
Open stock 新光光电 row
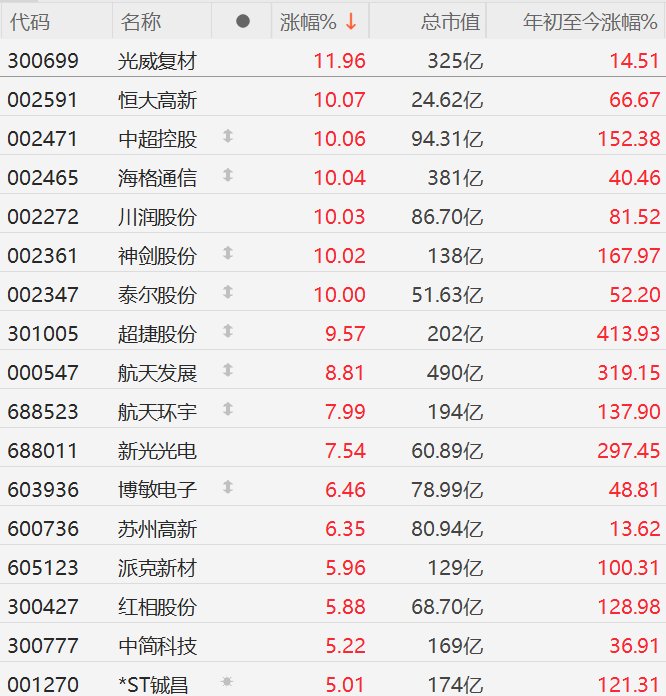[x=157, y=451]
